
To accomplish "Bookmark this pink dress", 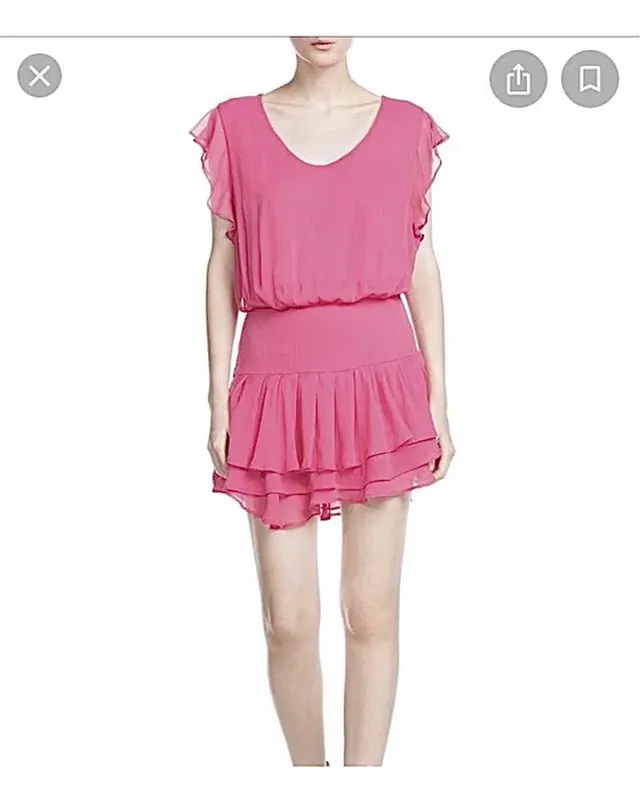I will click(590, 79).
